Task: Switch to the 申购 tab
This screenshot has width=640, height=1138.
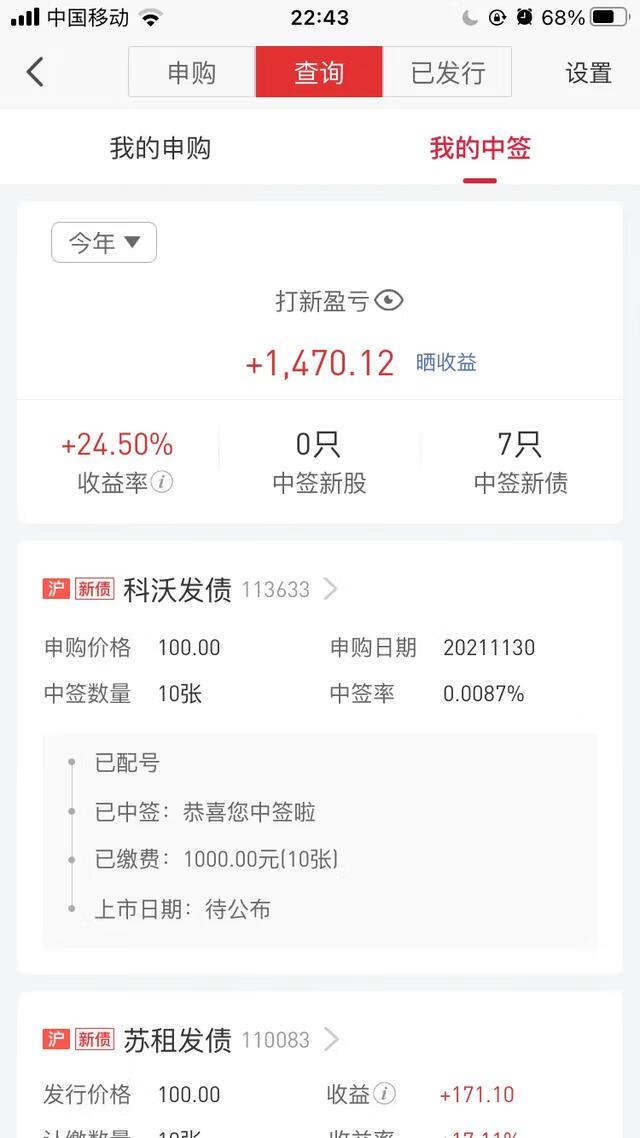Action: [191, 73]
